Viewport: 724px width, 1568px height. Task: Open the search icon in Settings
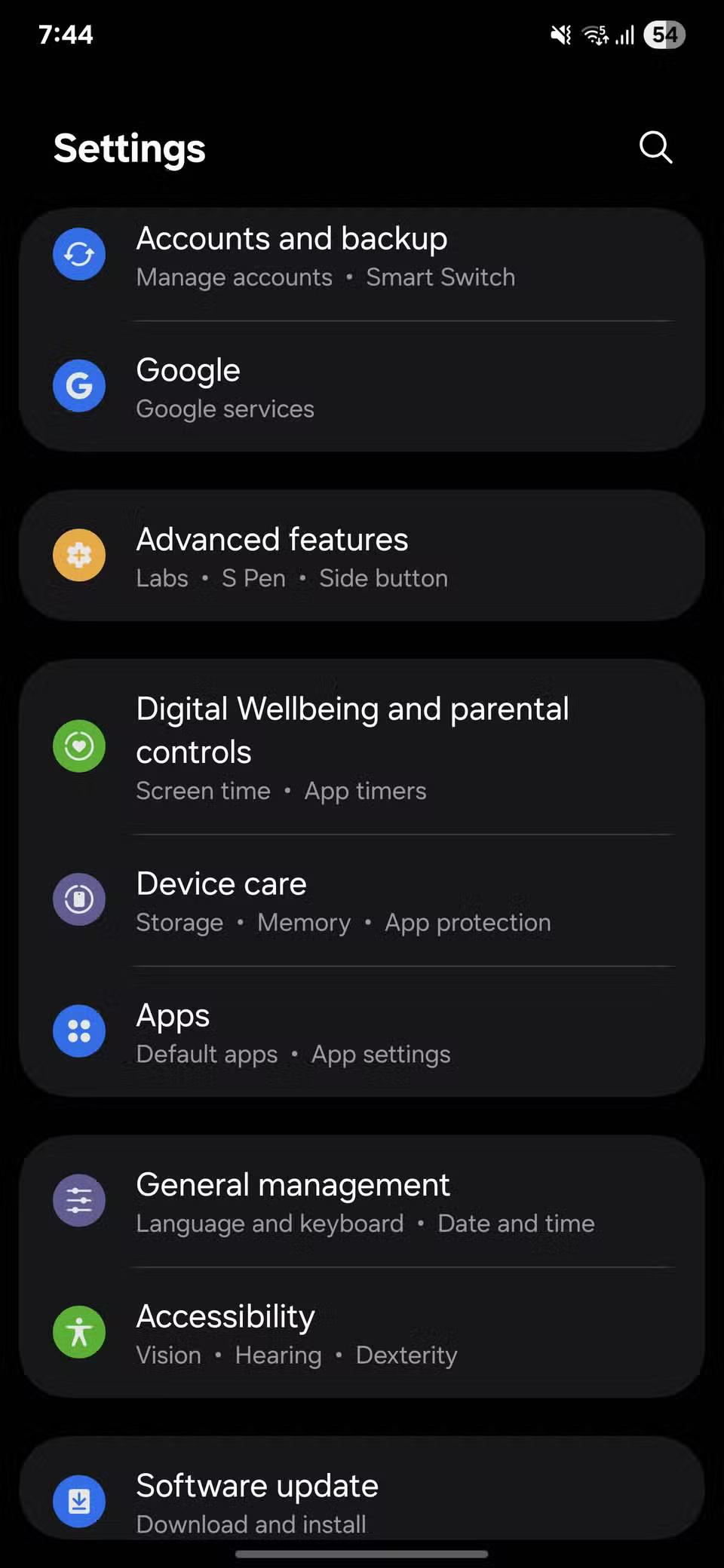(655, 148)
